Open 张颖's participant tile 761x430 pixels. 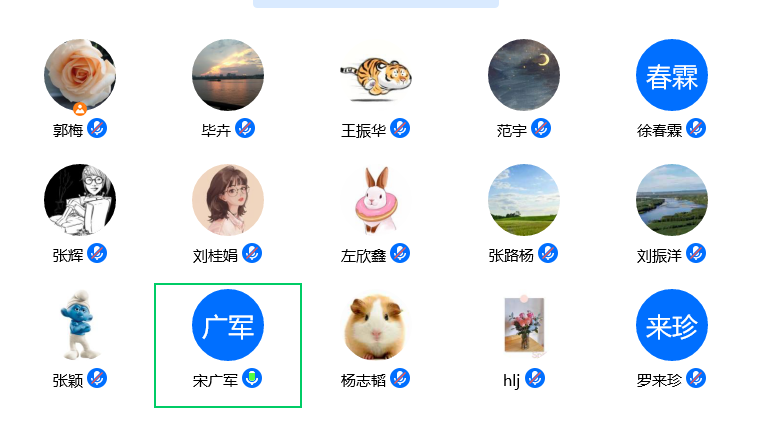[80, 326]
